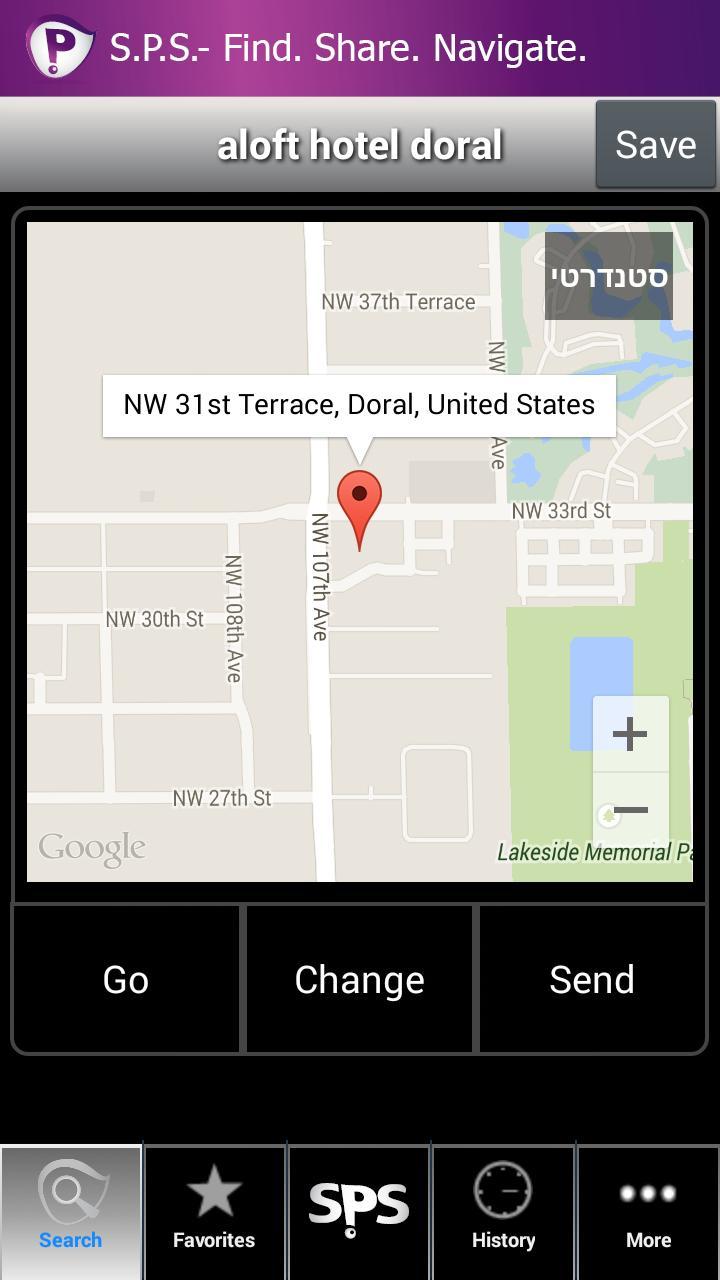Switch map type with the סטנדרטי button
This screenshot has width=720, height=1280.
pyautogui.click(x=608, y=276)
